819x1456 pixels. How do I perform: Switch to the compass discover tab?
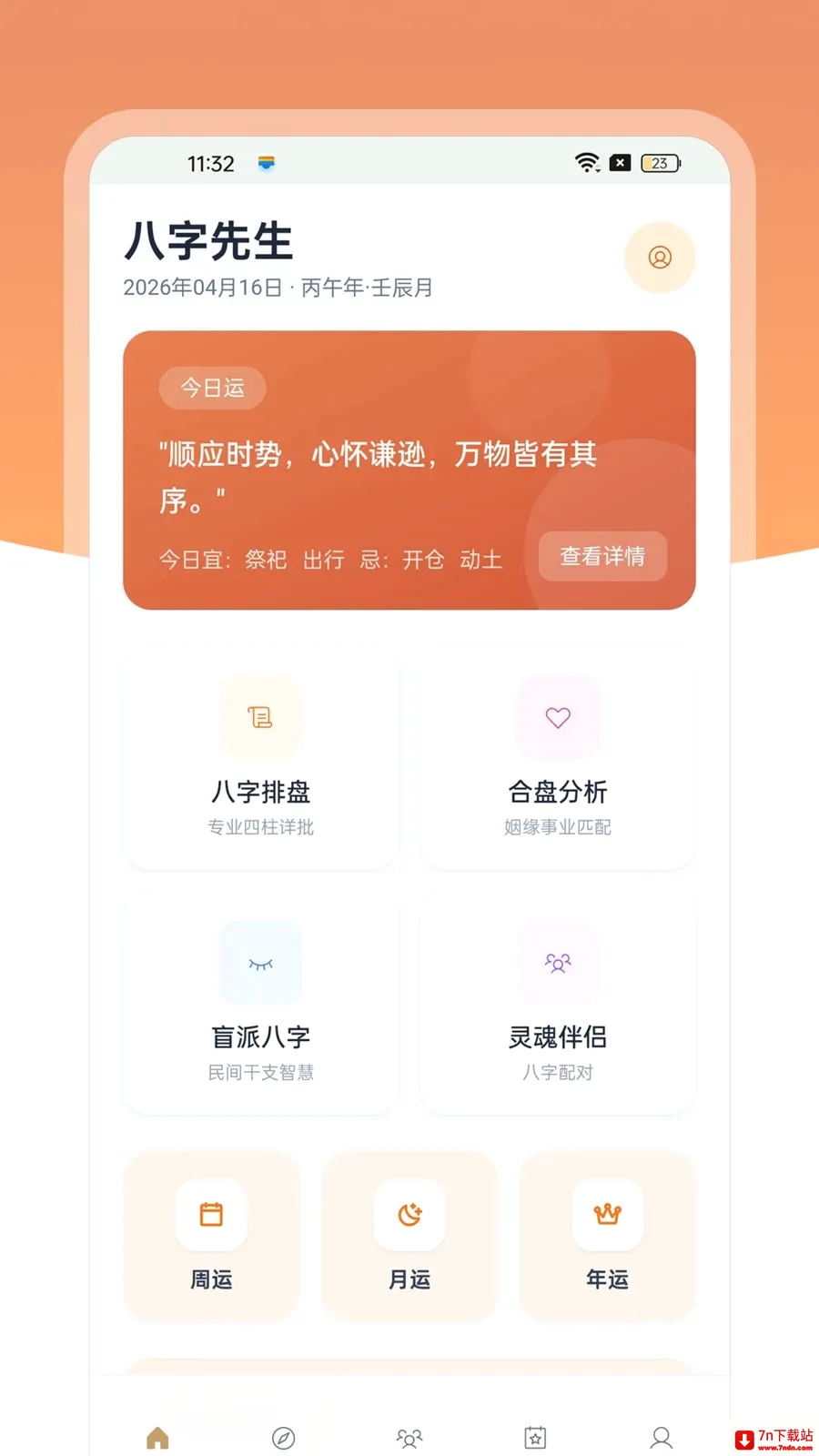pos(283,1438)
